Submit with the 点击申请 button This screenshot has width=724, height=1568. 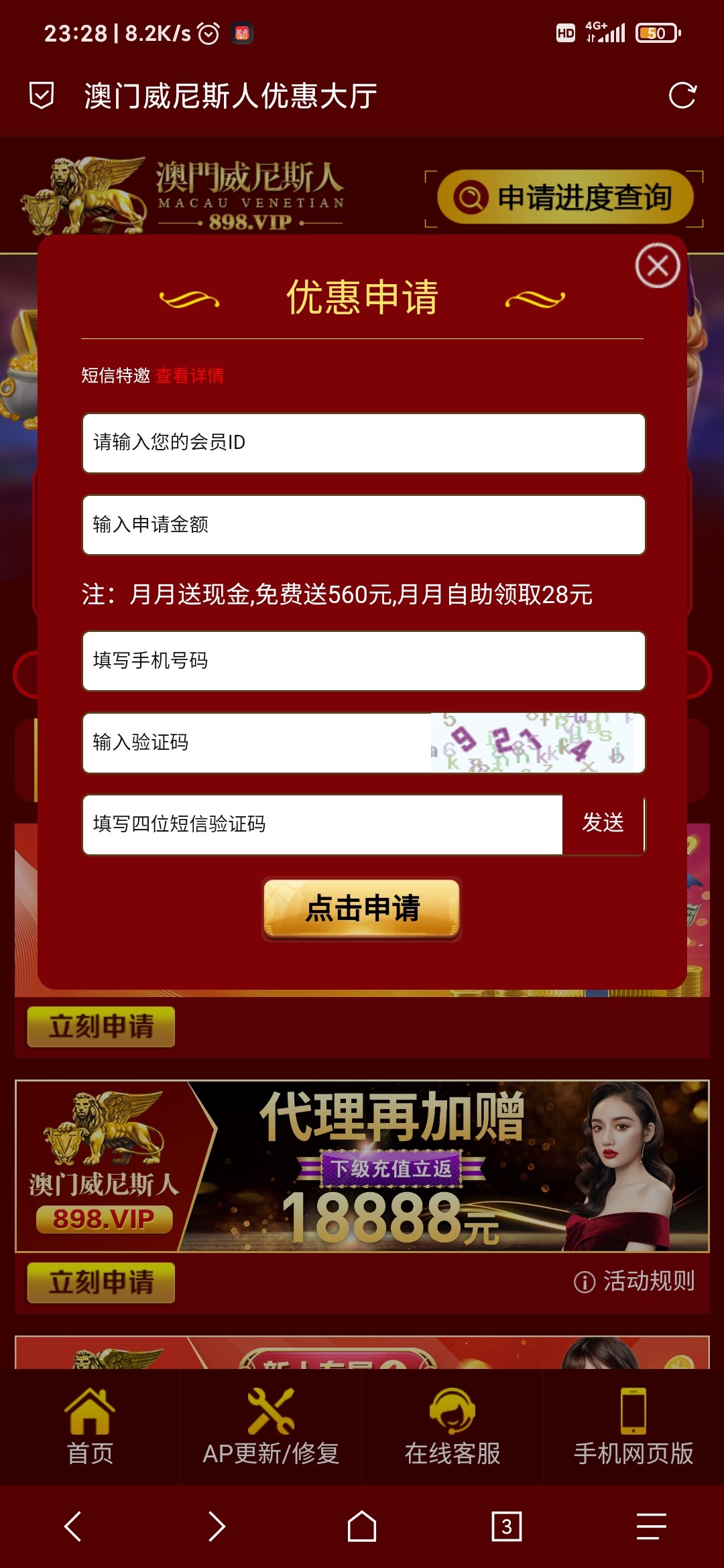tap(361, 909)
